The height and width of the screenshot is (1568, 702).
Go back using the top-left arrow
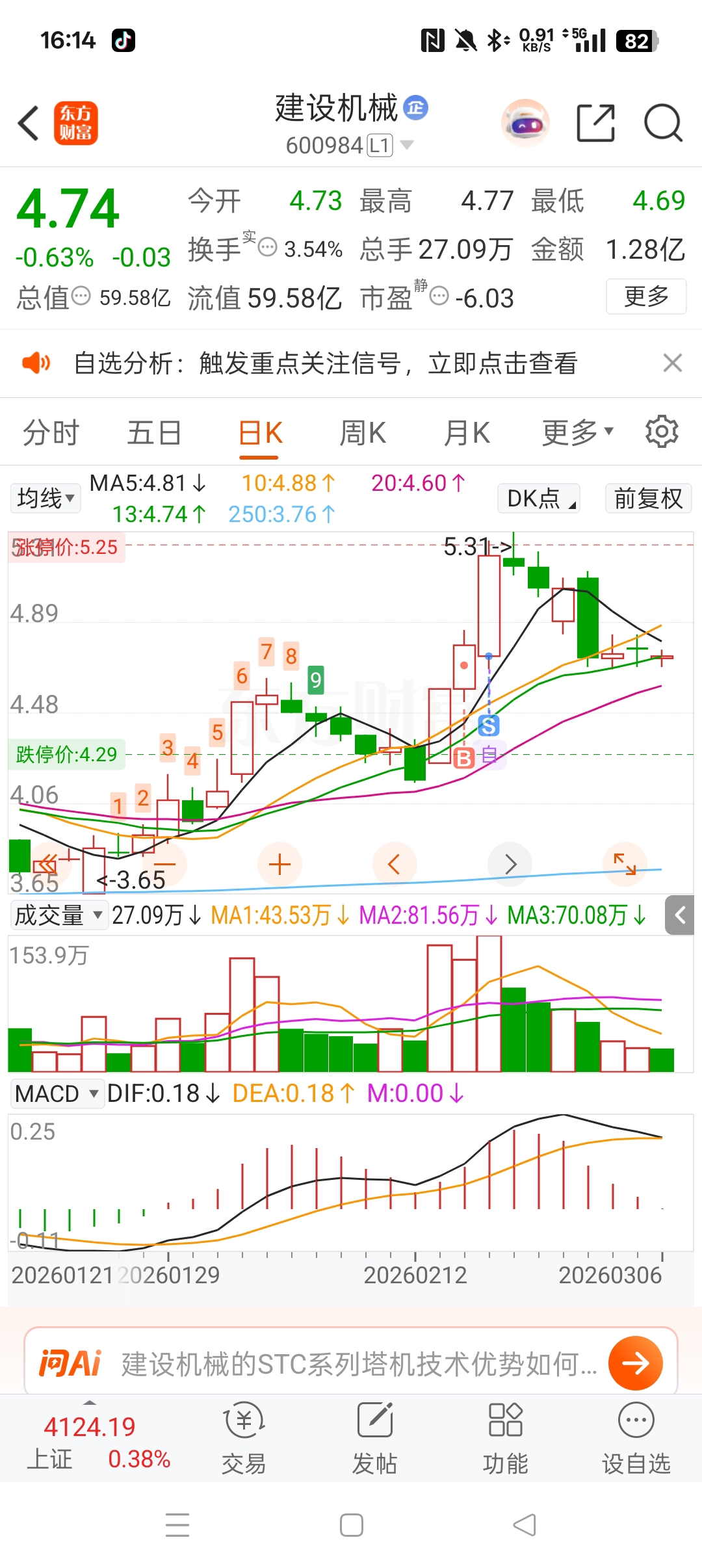(29, 123)
